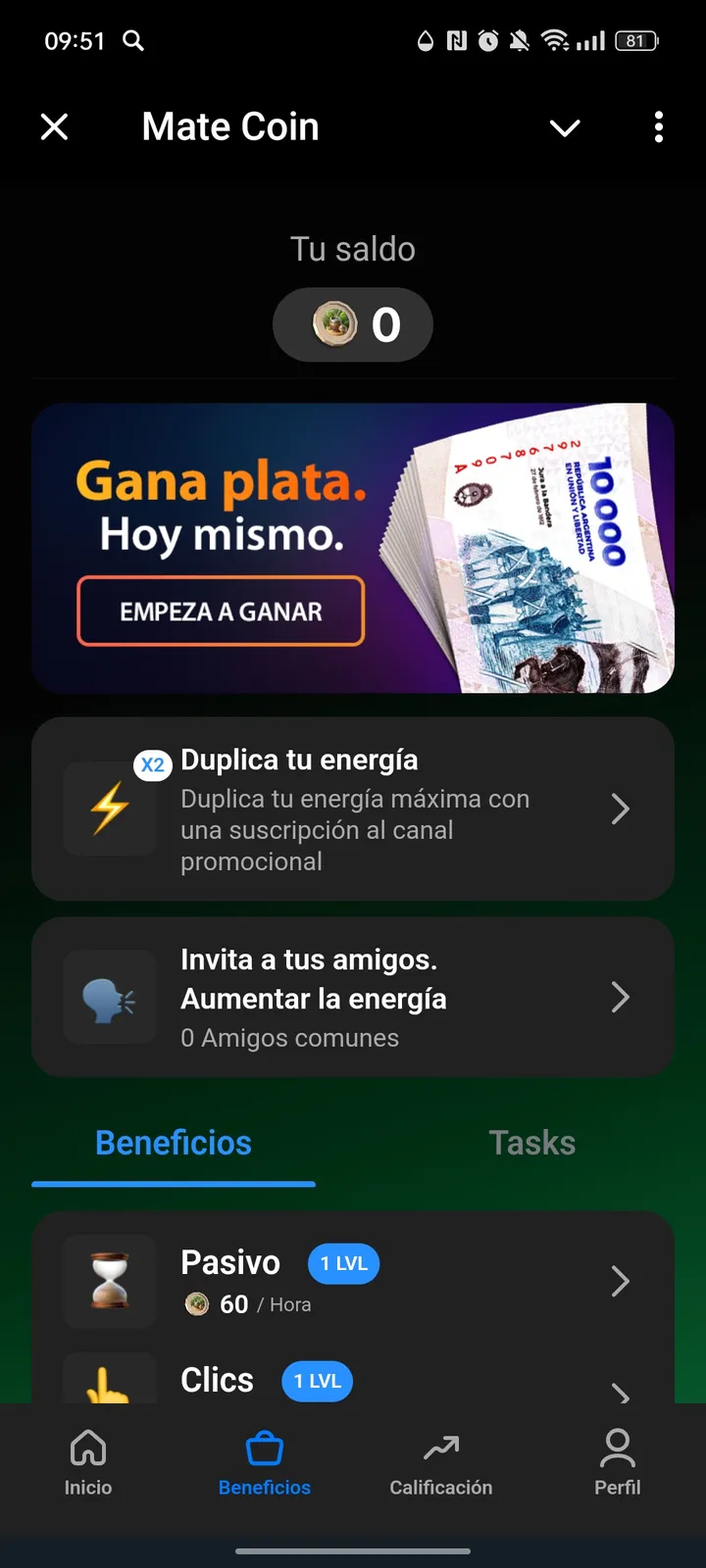The height and width of the screenshot is (1568, 706).
Task: Tap the X2 energy multiplier badge
Action: pos(153,764)
